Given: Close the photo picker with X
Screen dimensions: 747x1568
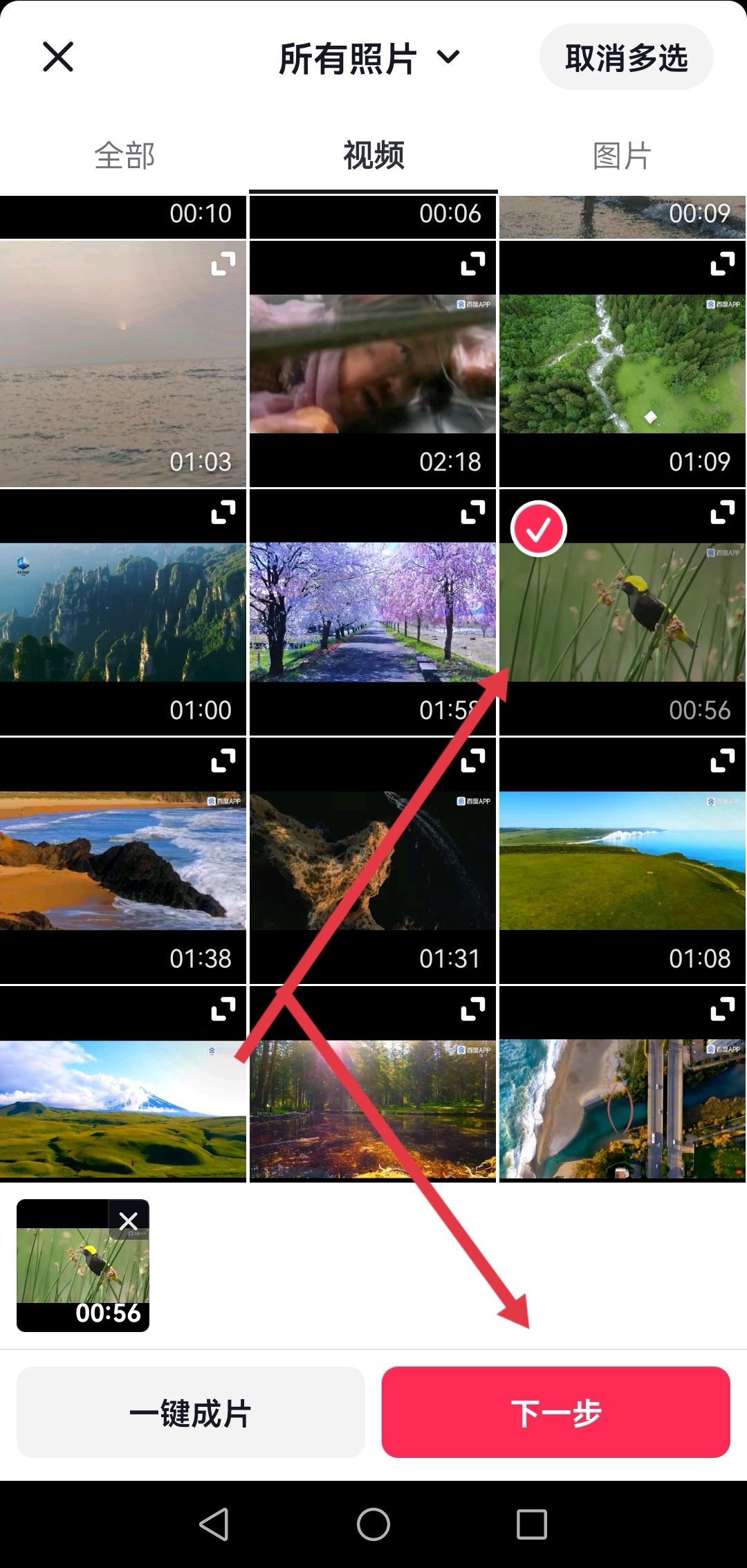Looking at the screenshot, I should coord(58,57).
